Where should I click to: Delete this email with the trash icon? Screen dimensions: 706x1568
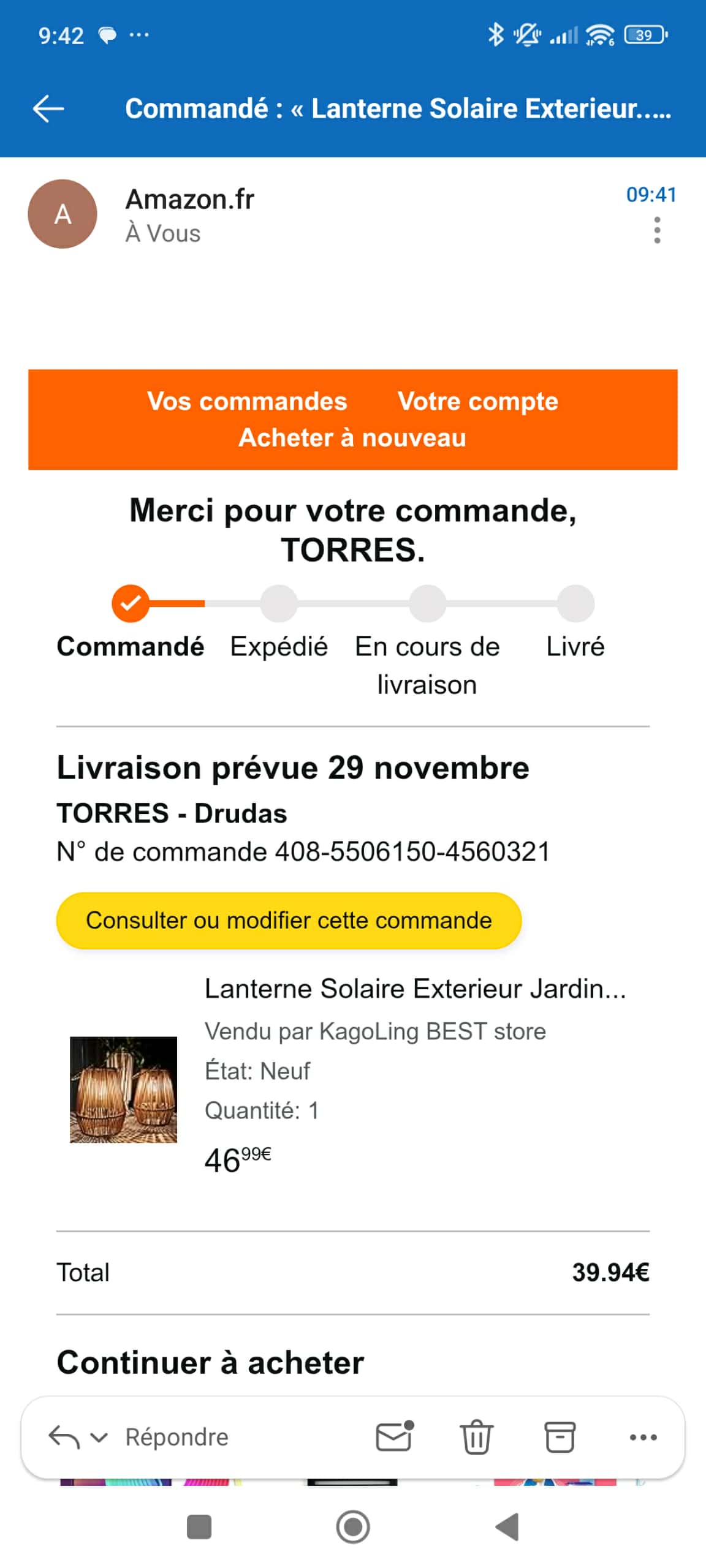click(476, 1436)
